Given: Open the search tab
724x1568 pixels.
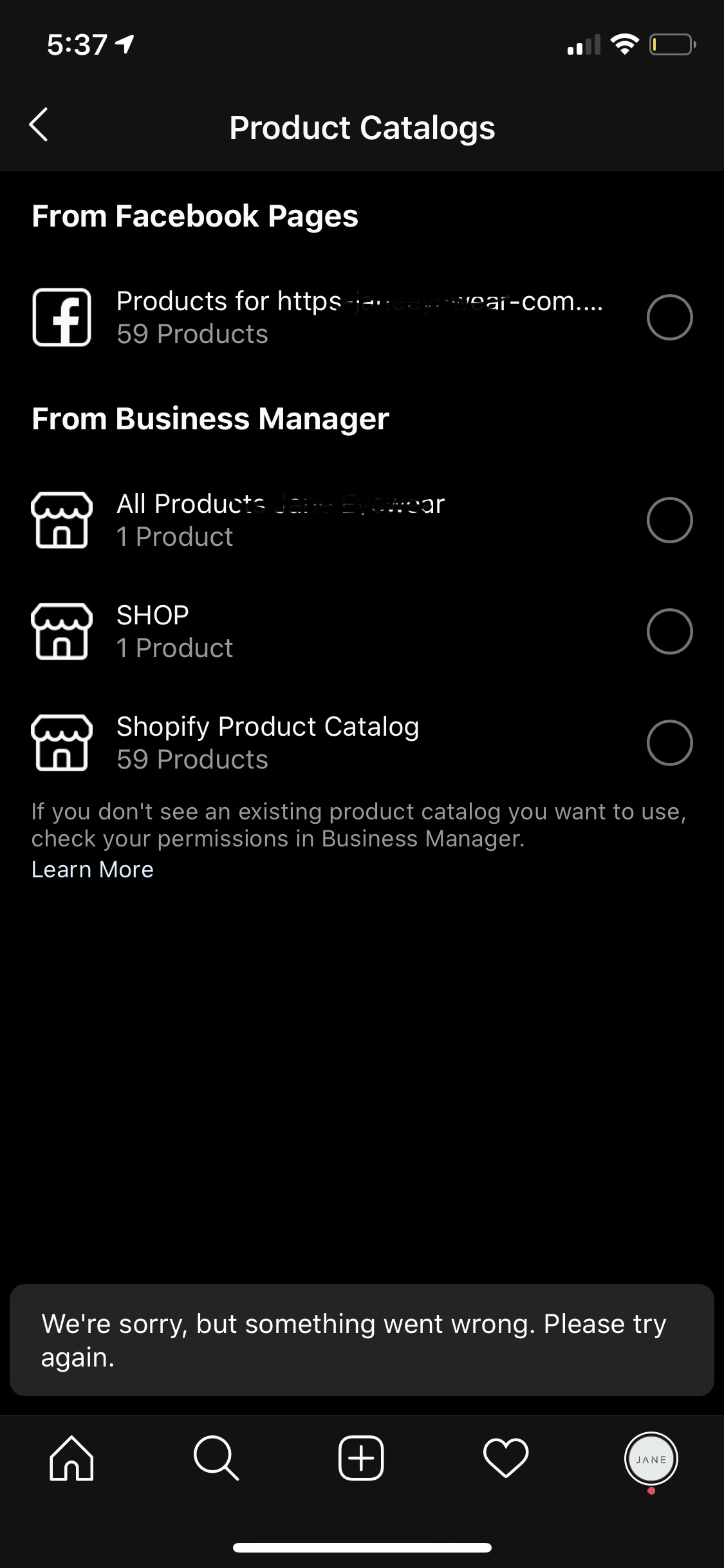Looking at the screenshot, I should coord(216,1459).
